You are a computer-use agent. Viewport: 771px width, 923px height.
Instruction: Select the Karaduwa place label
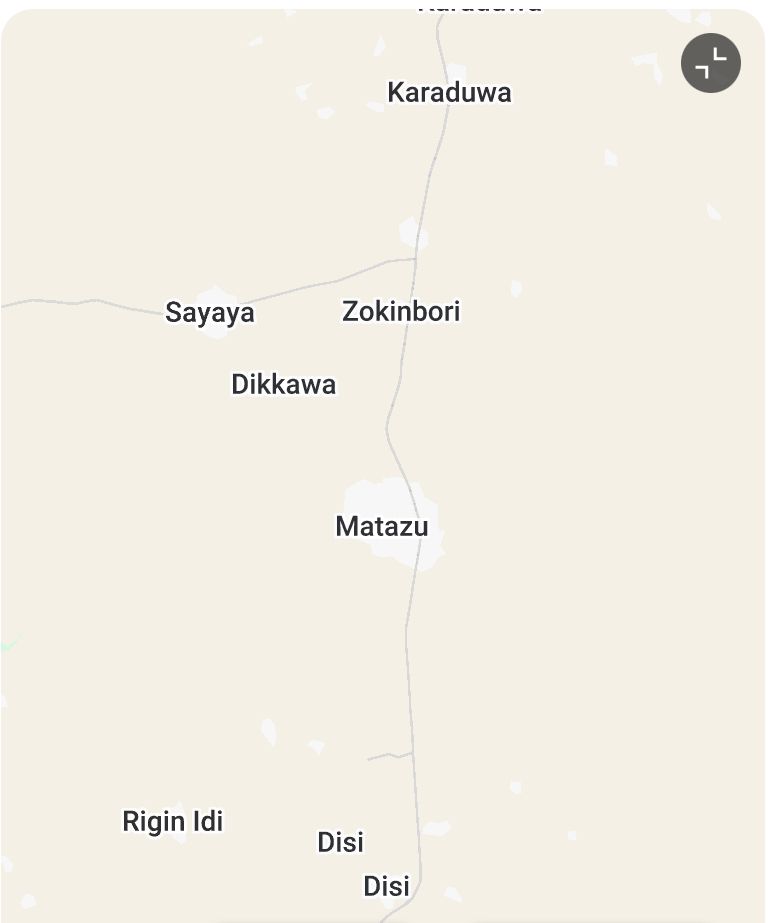(x=449, y=93)
